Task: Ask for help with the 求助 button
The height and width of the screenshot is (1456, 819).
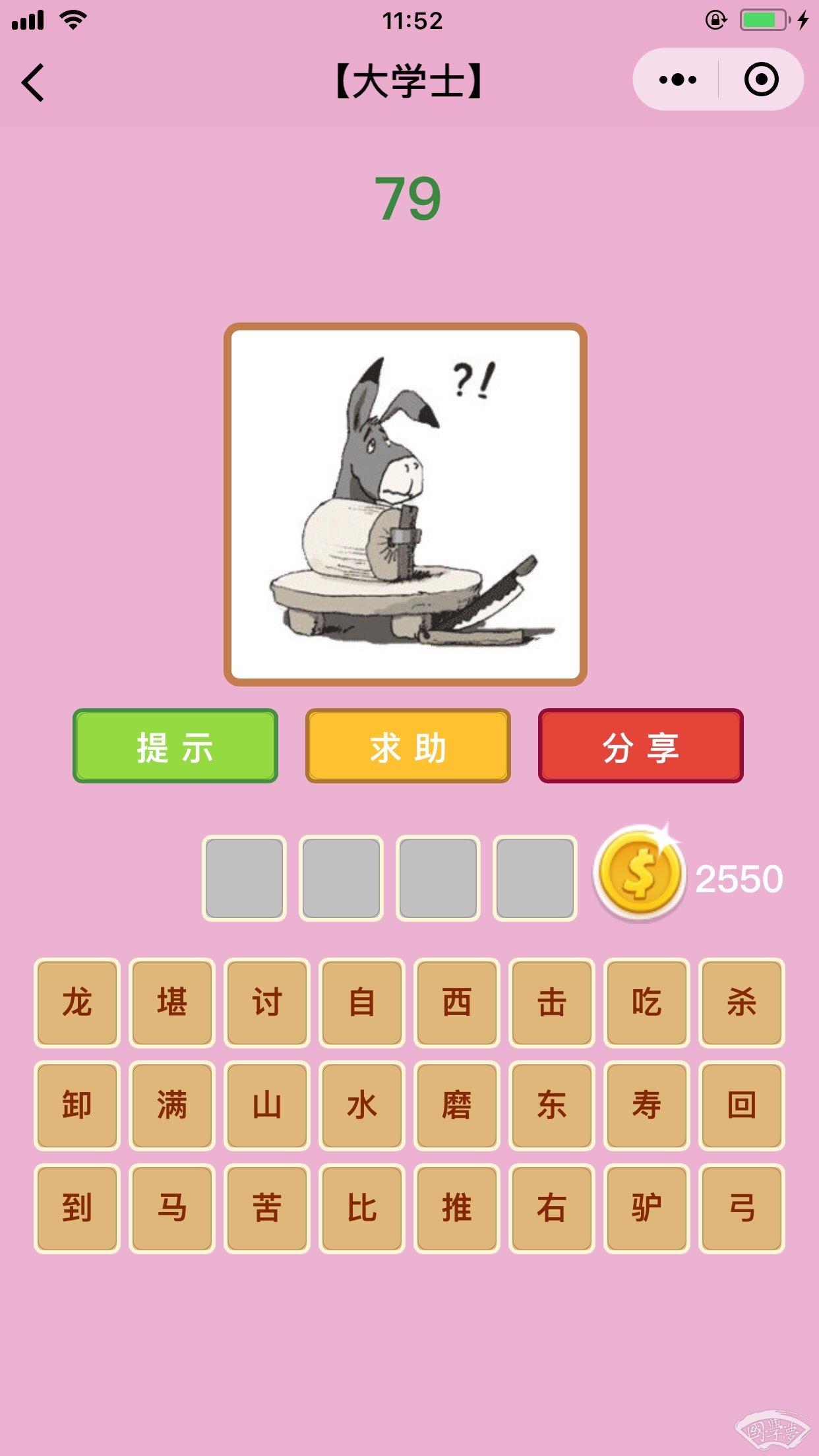Action: click(408, 746)
